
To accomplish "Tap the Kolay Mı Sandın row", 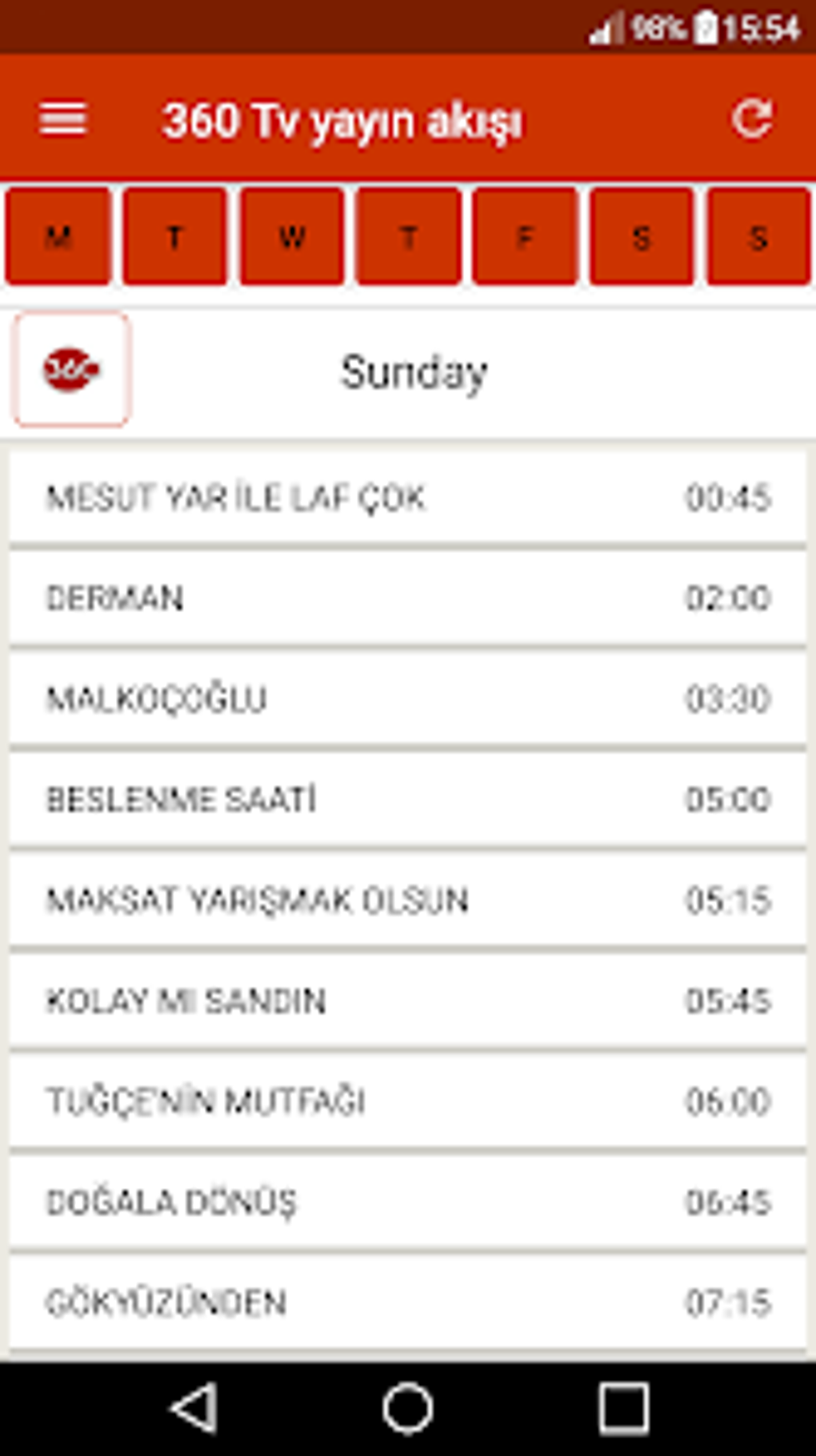I will (408, 1001).
